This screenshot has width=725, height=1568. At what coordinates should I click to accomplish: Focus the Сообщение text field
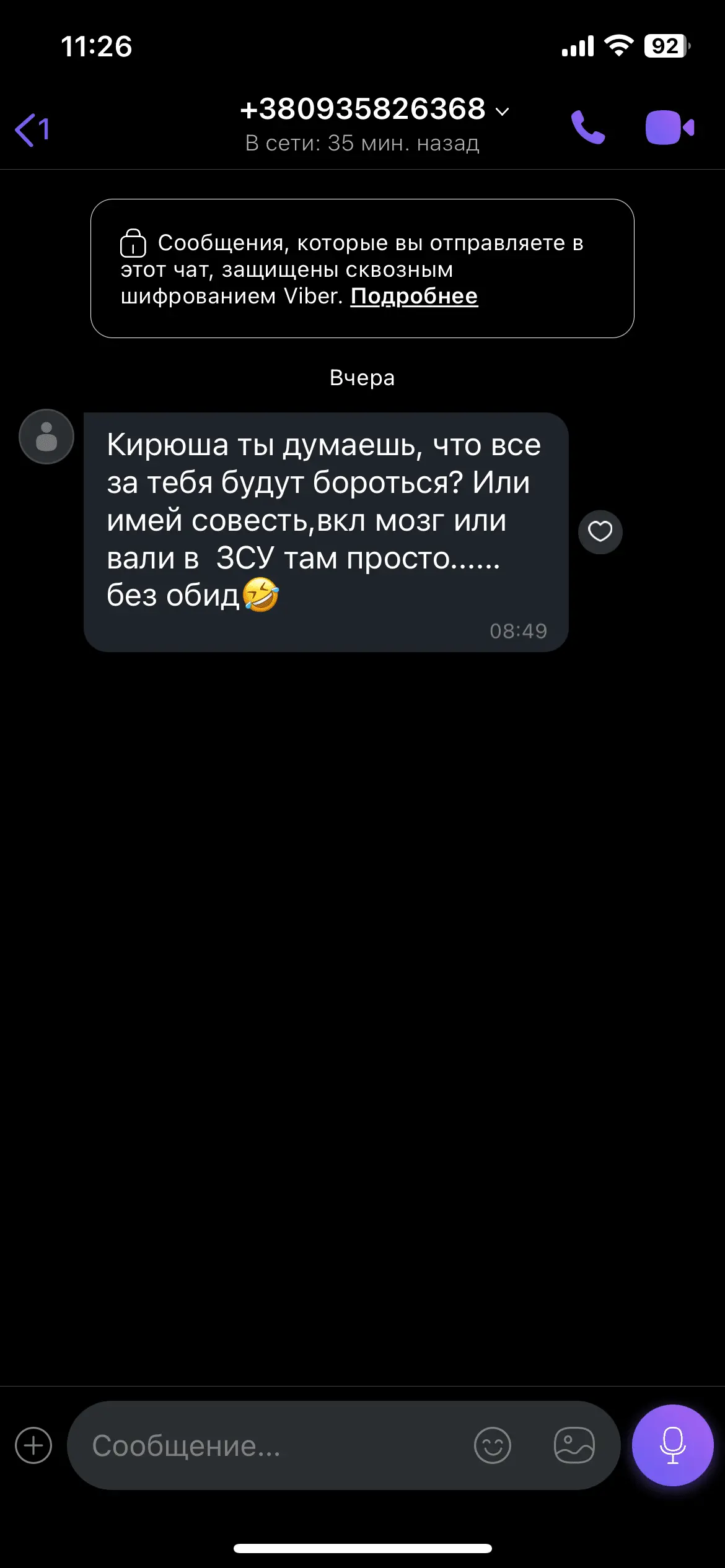pos(273,1445)
